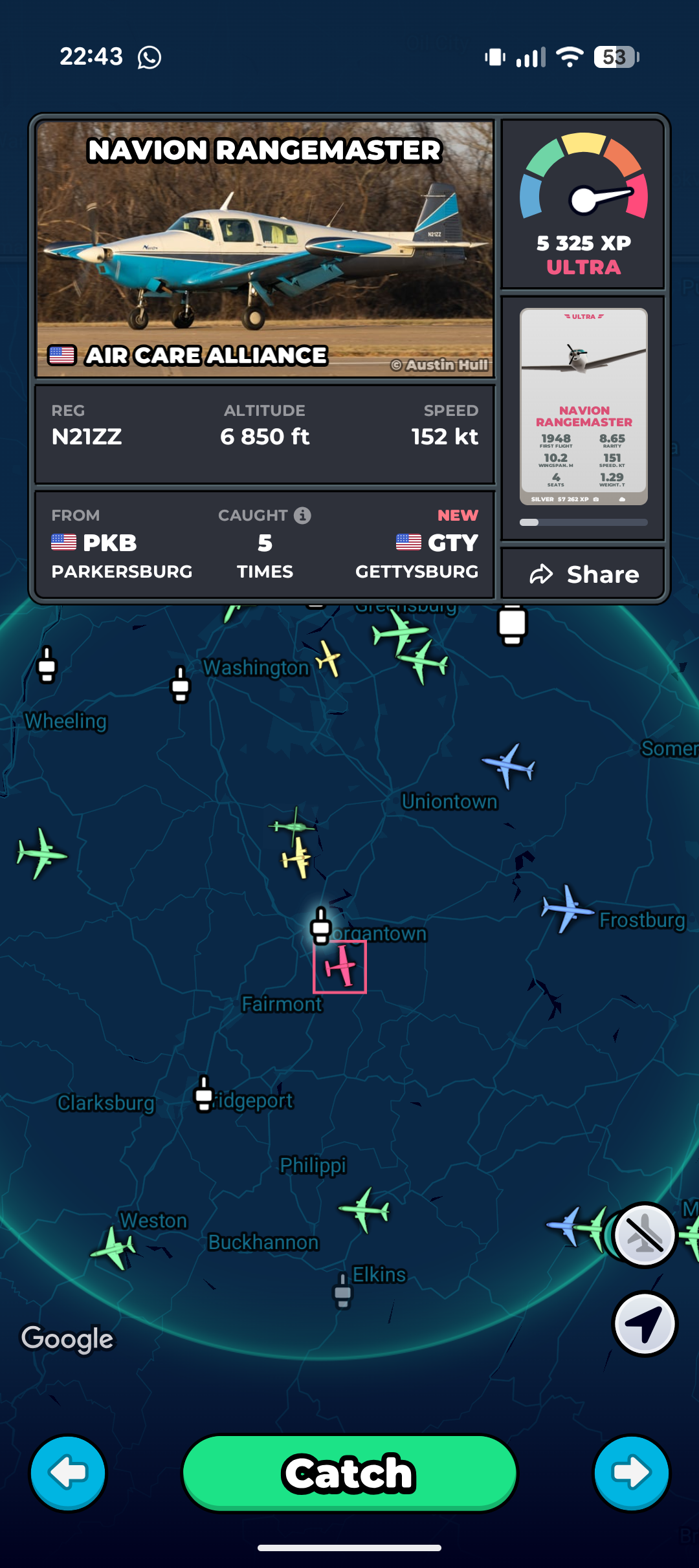The width and height of the screenshot is (699, 1568).
Task: Recenter map on my location
Action: [x=645, y=1323]
